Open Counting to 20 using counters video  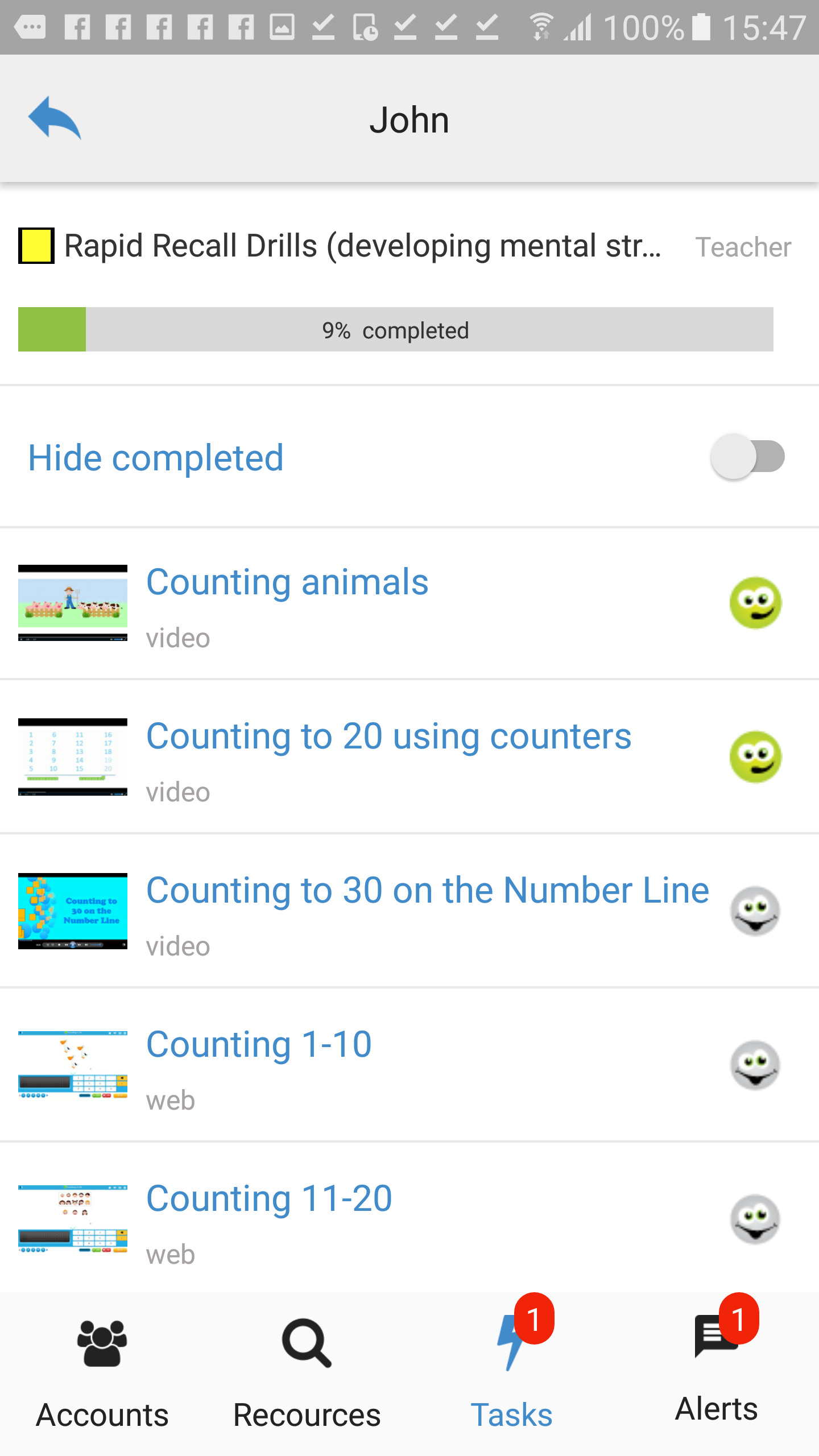[x=388, y=737]
